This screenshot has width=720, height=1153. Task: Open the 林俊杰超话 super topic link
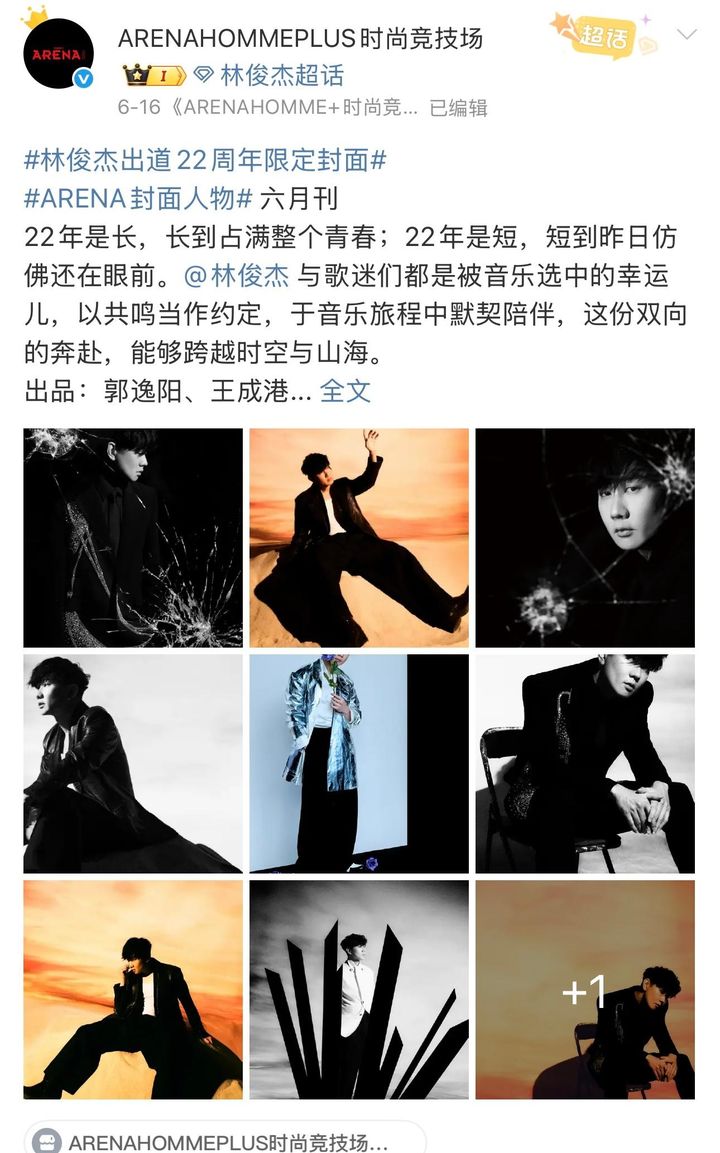[281, 75]
